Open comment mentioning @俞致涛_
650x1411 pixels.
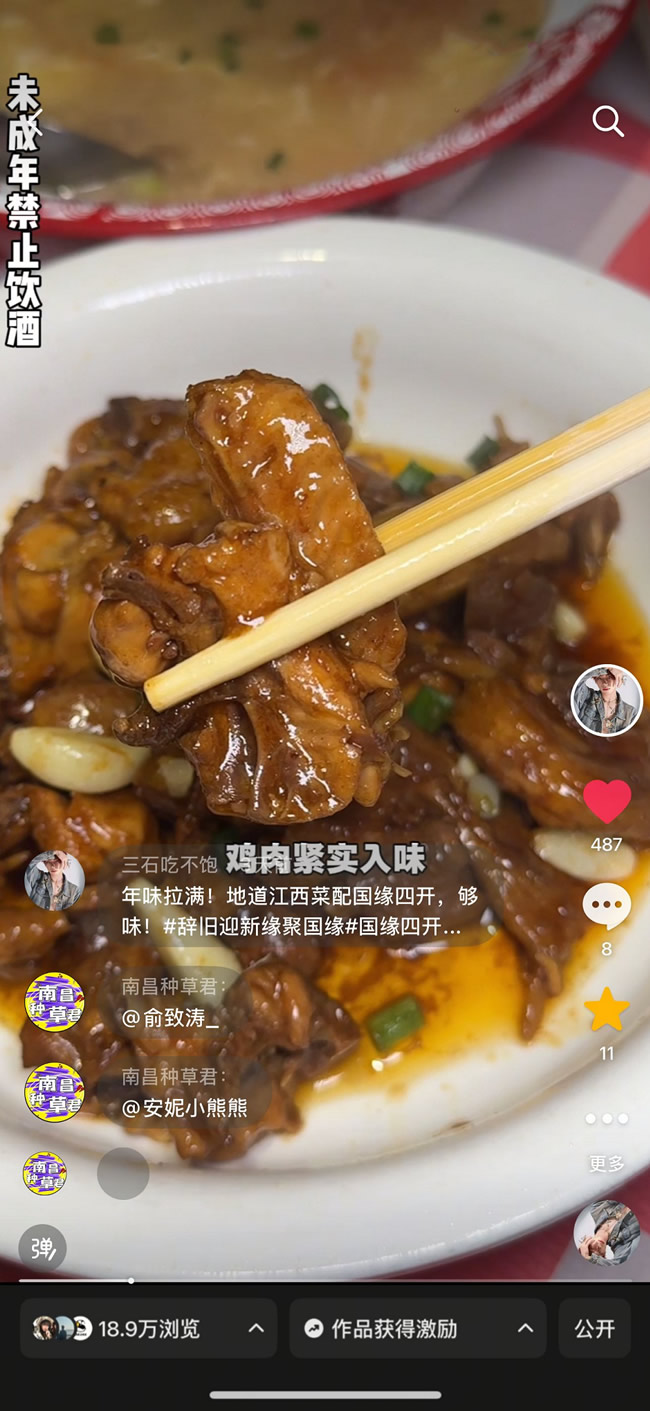coord(170,1018)
